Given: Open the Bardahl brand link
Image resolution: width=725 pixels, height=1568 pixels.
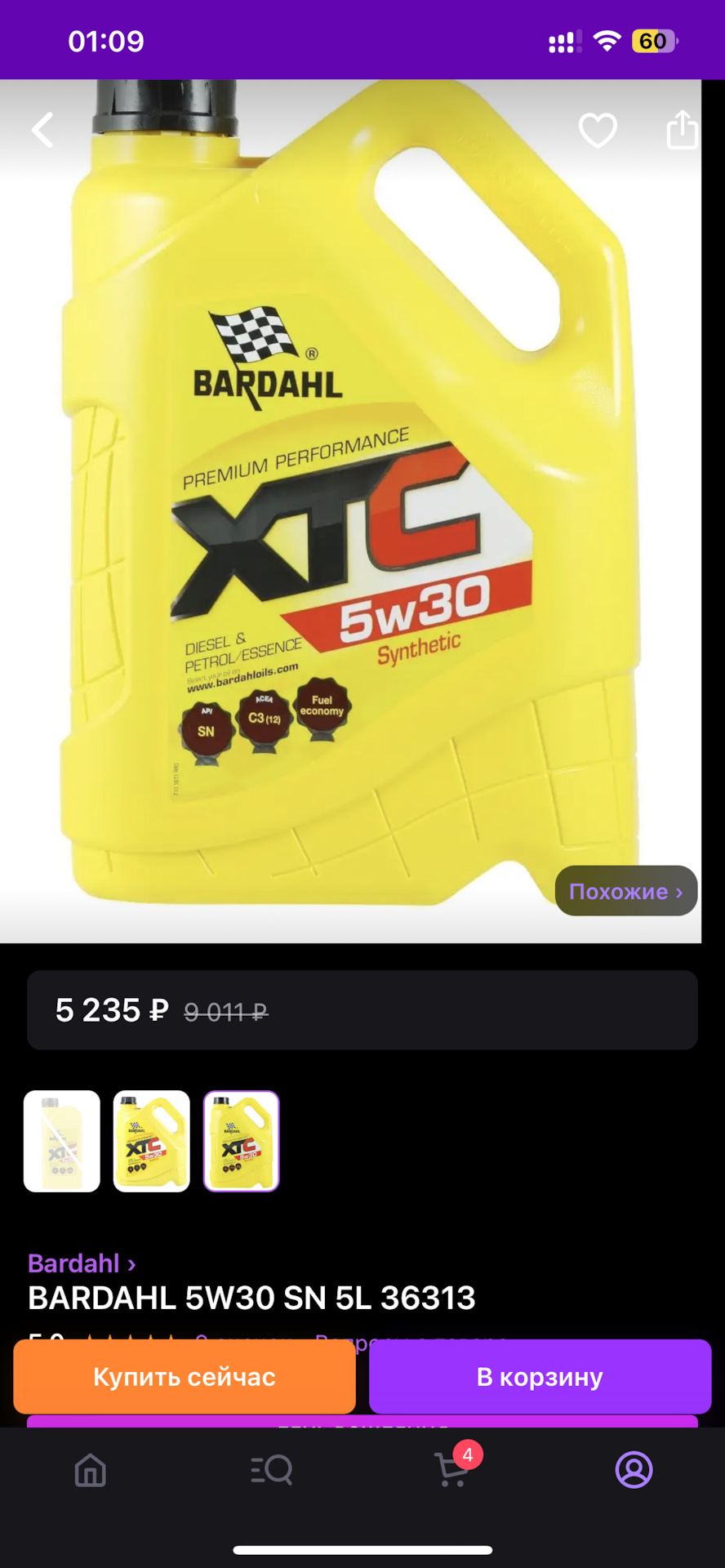Looking at the screenshot, I should point(82,1263).
